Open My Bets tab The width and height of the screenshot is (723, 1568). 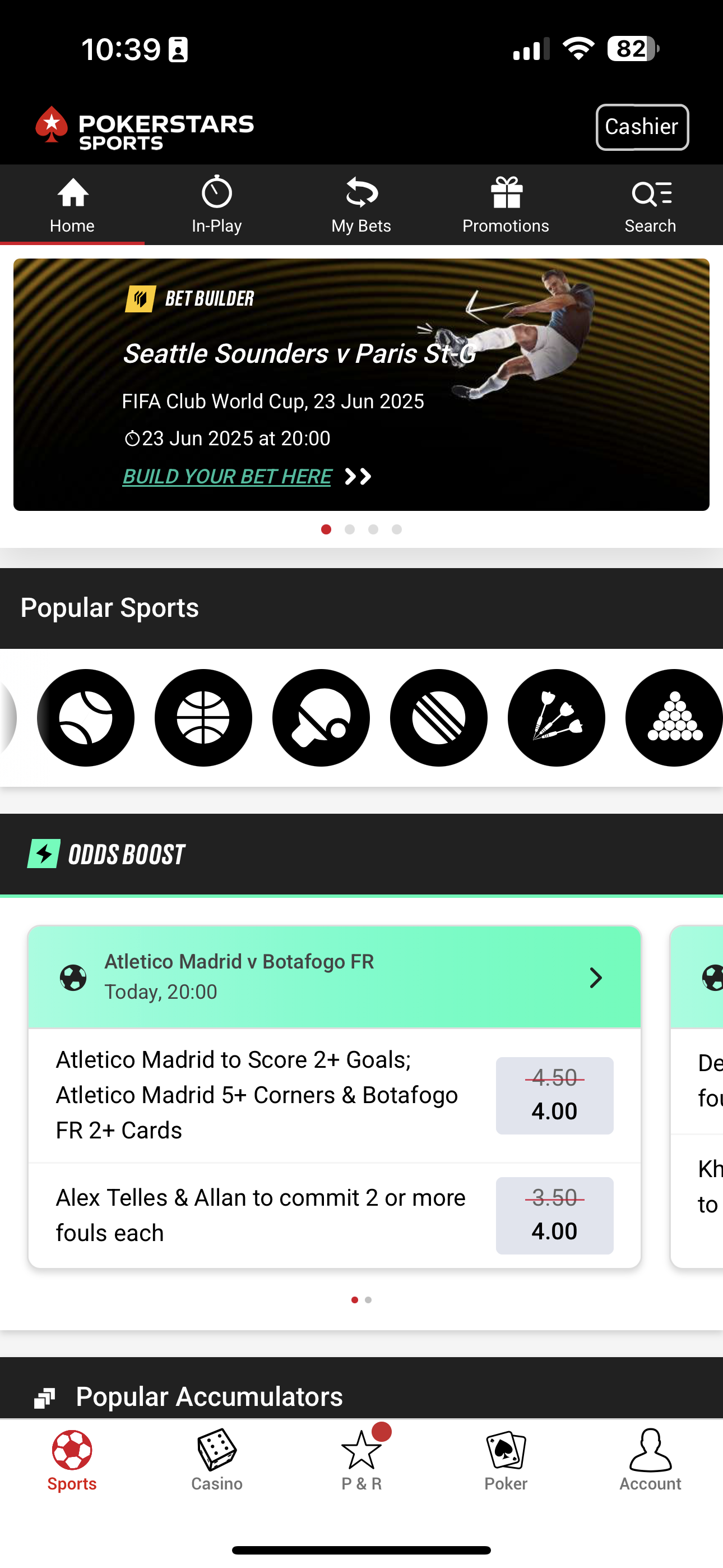pos(361,206)
